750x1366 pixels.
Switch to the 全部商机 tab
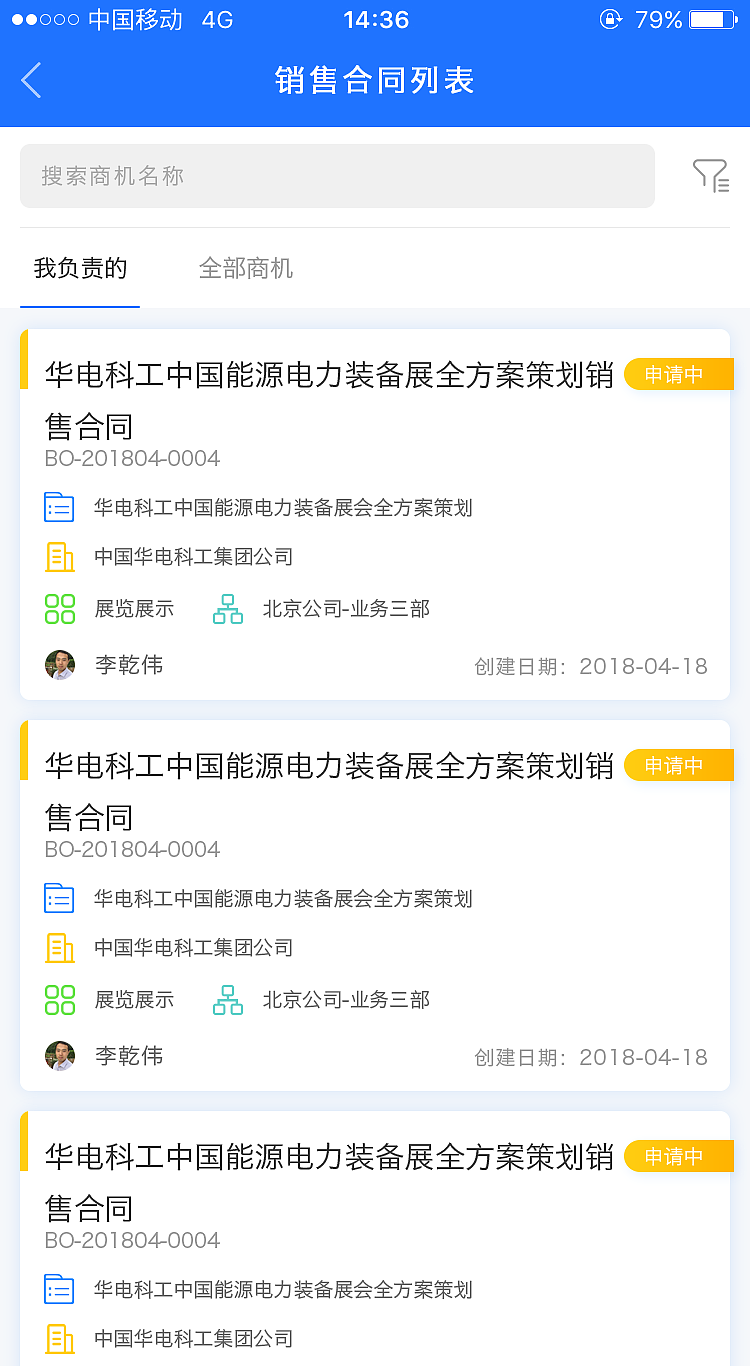click(246, 268)
